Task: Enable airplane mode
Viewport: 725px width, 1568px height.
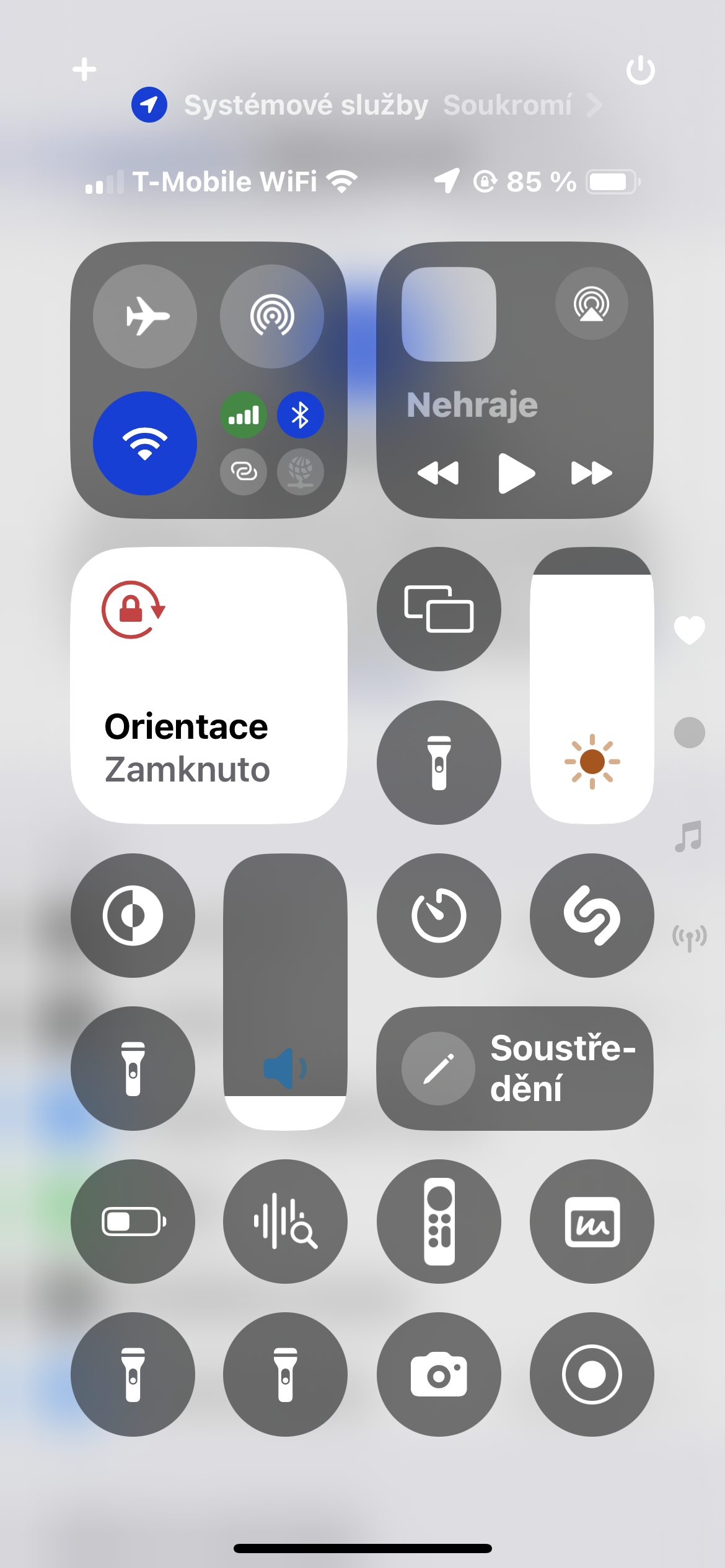Action: [145, 316]
